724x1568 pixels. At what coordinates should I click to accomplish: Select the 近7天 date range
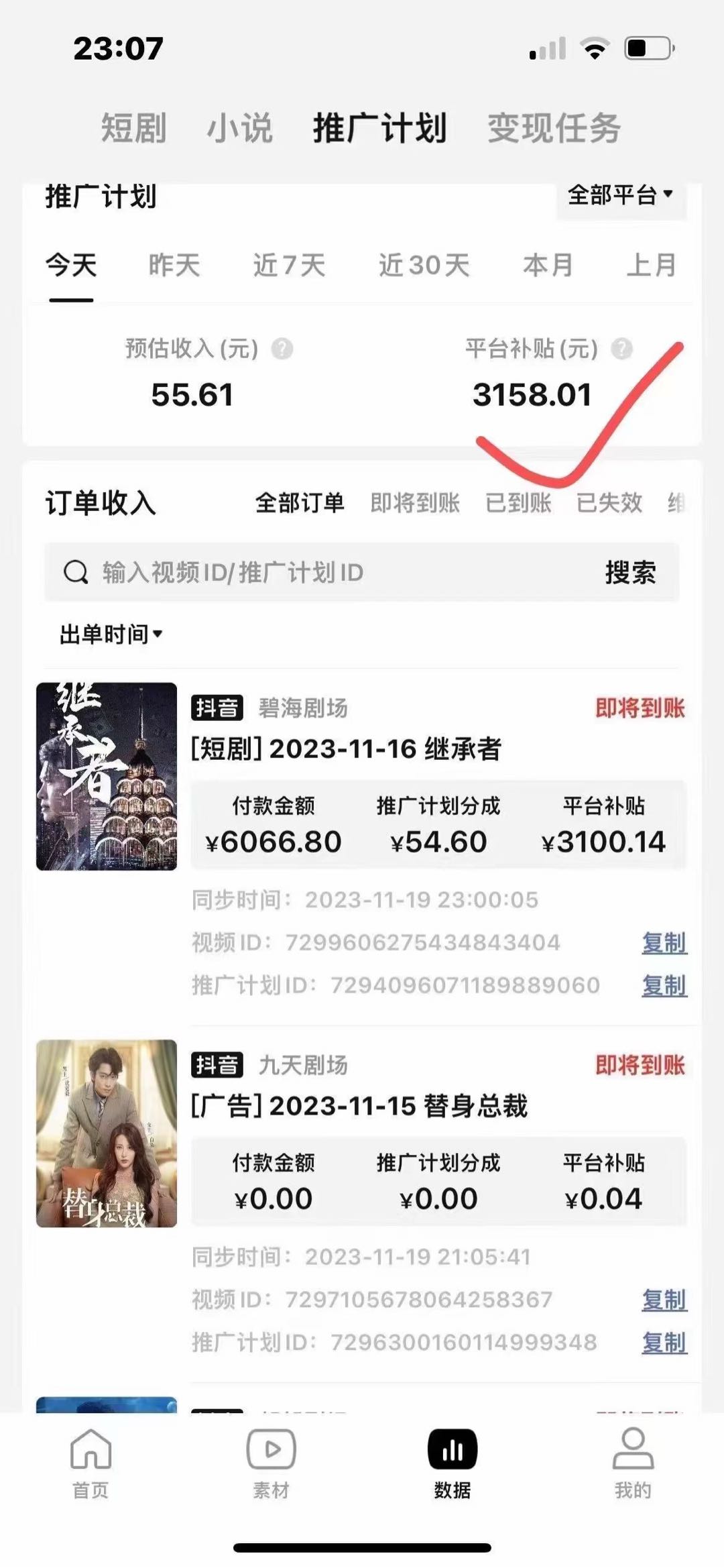(x=289, y=266)
